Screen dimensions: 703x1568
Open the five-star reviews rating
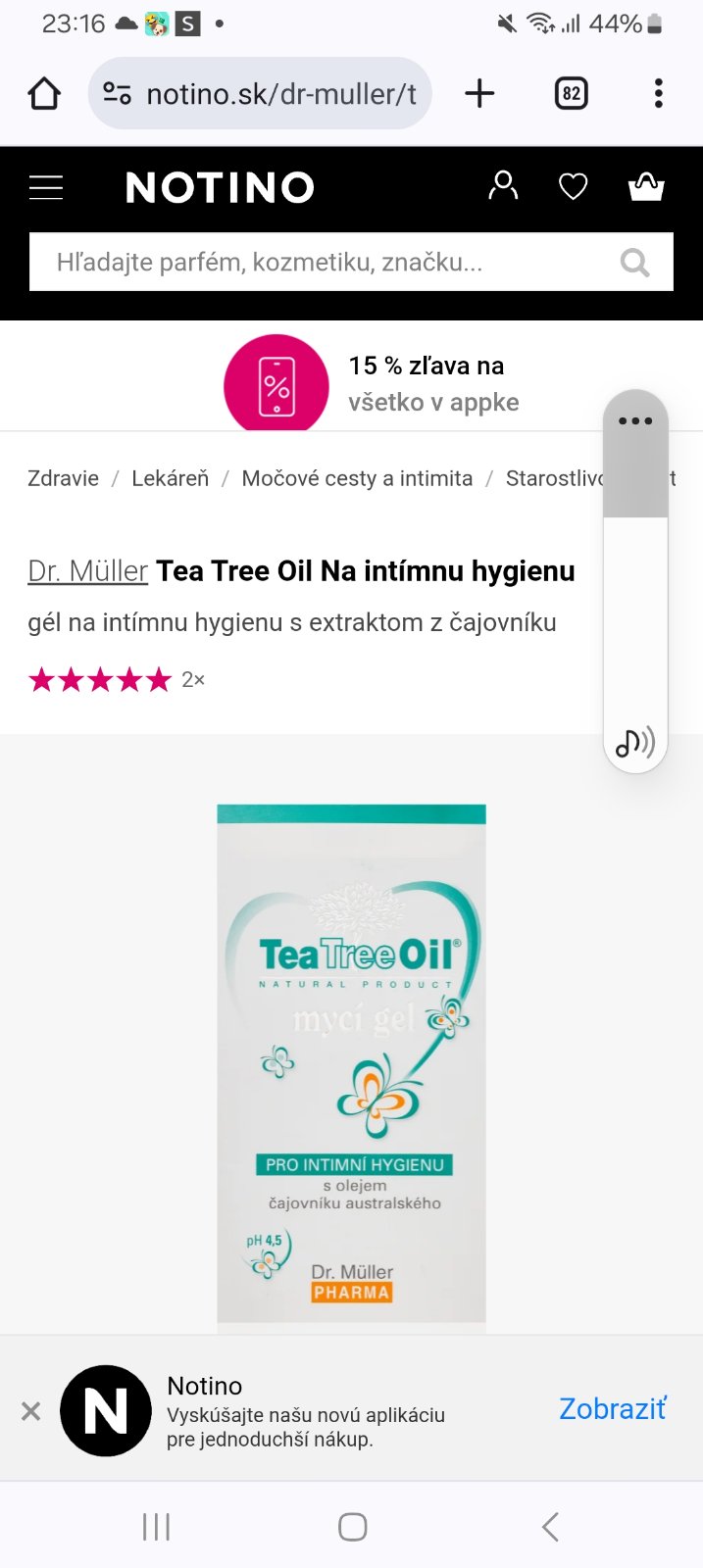100,679
